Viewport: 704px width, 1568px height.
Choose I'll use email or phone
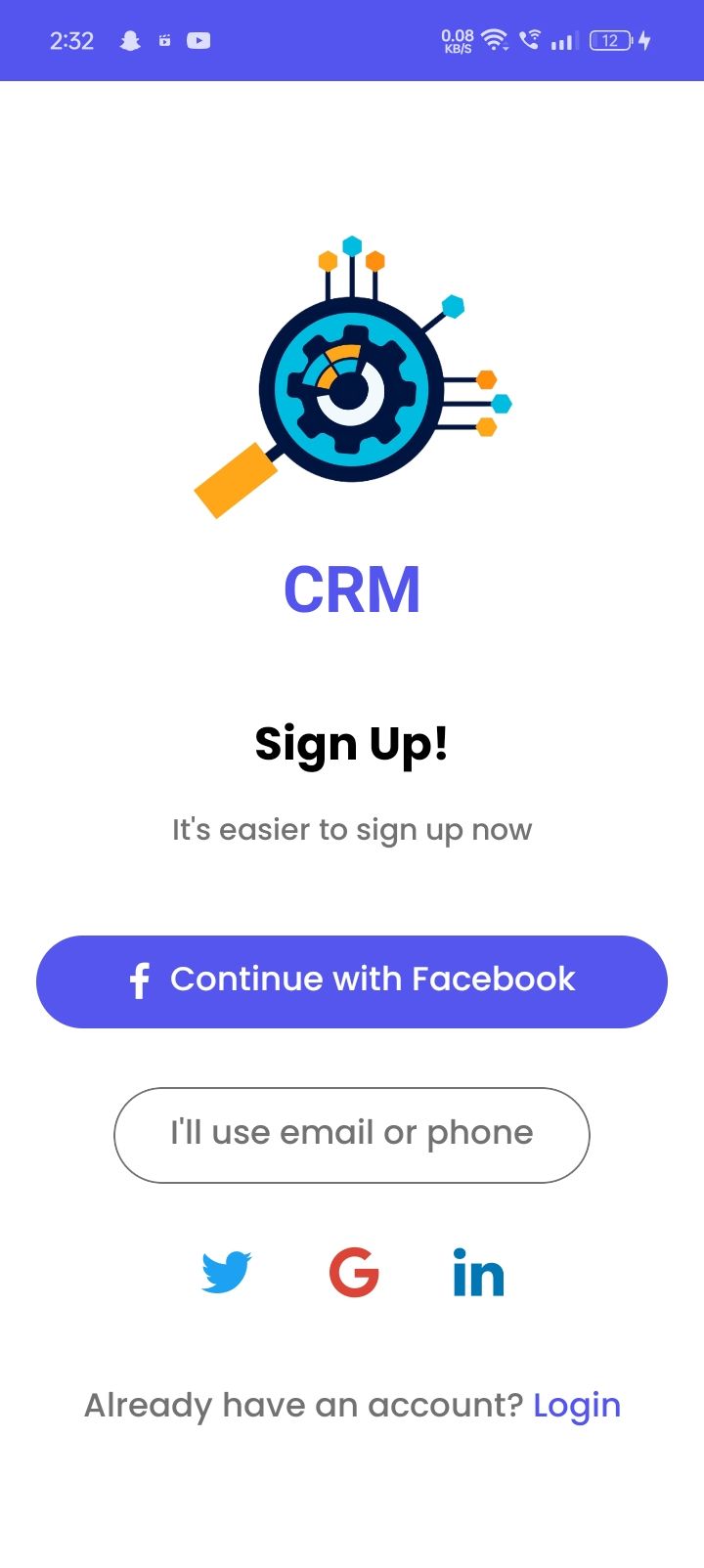pyautogui.click(x=352, y=1134)
